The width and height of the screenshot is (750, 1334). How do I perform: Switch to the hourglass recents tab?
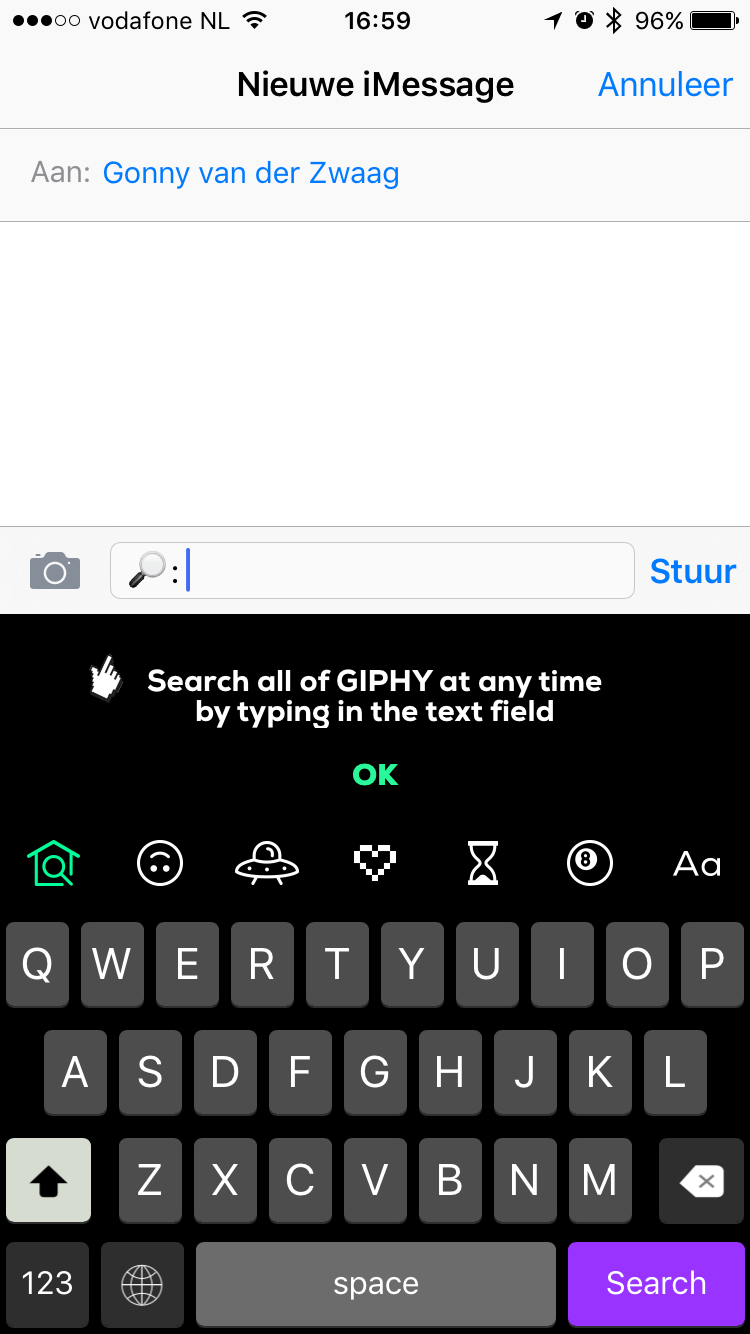(483, 863)
